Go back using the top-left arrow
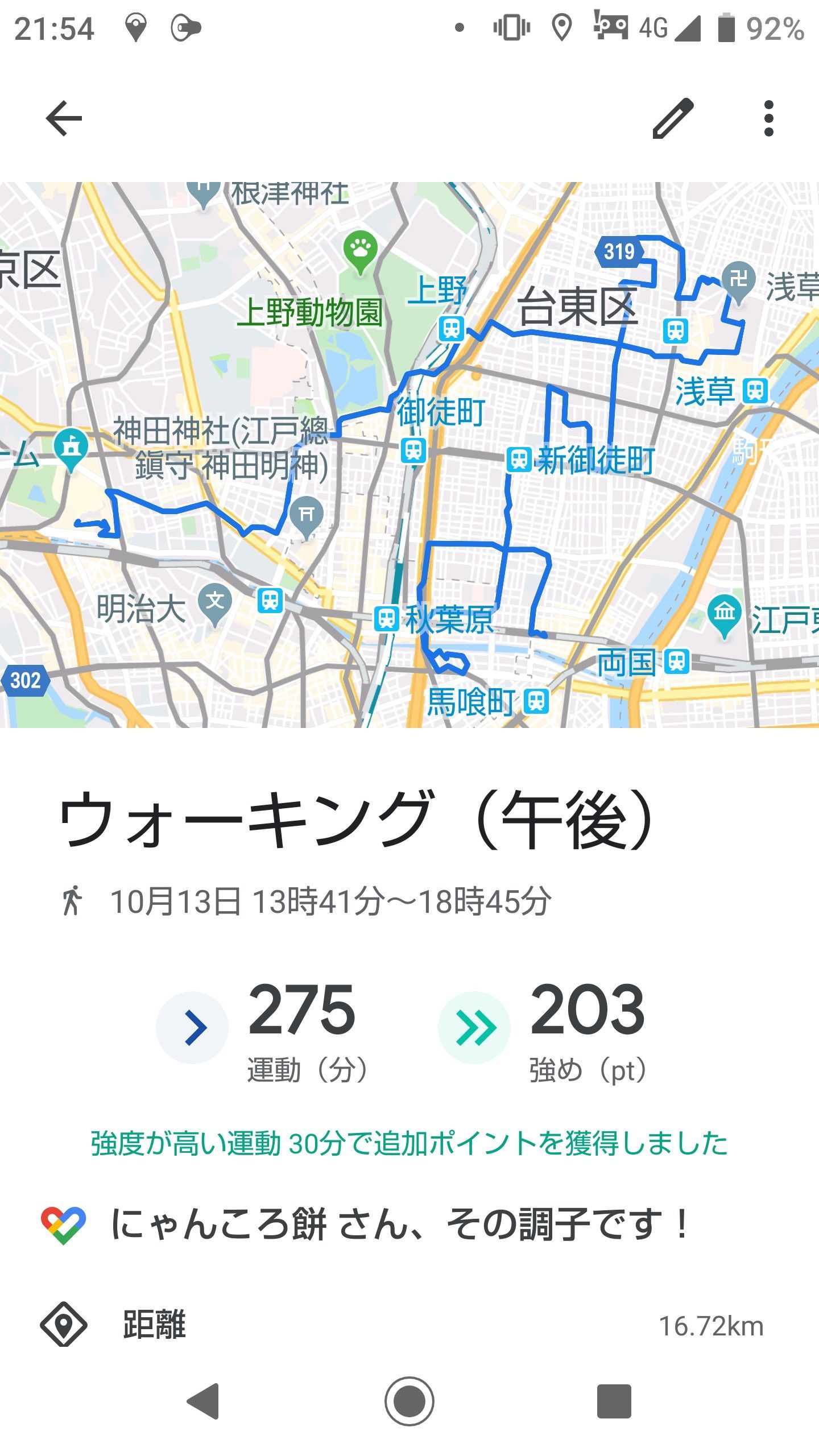This screenshot has width=819, height=1456. pos(64,118)
